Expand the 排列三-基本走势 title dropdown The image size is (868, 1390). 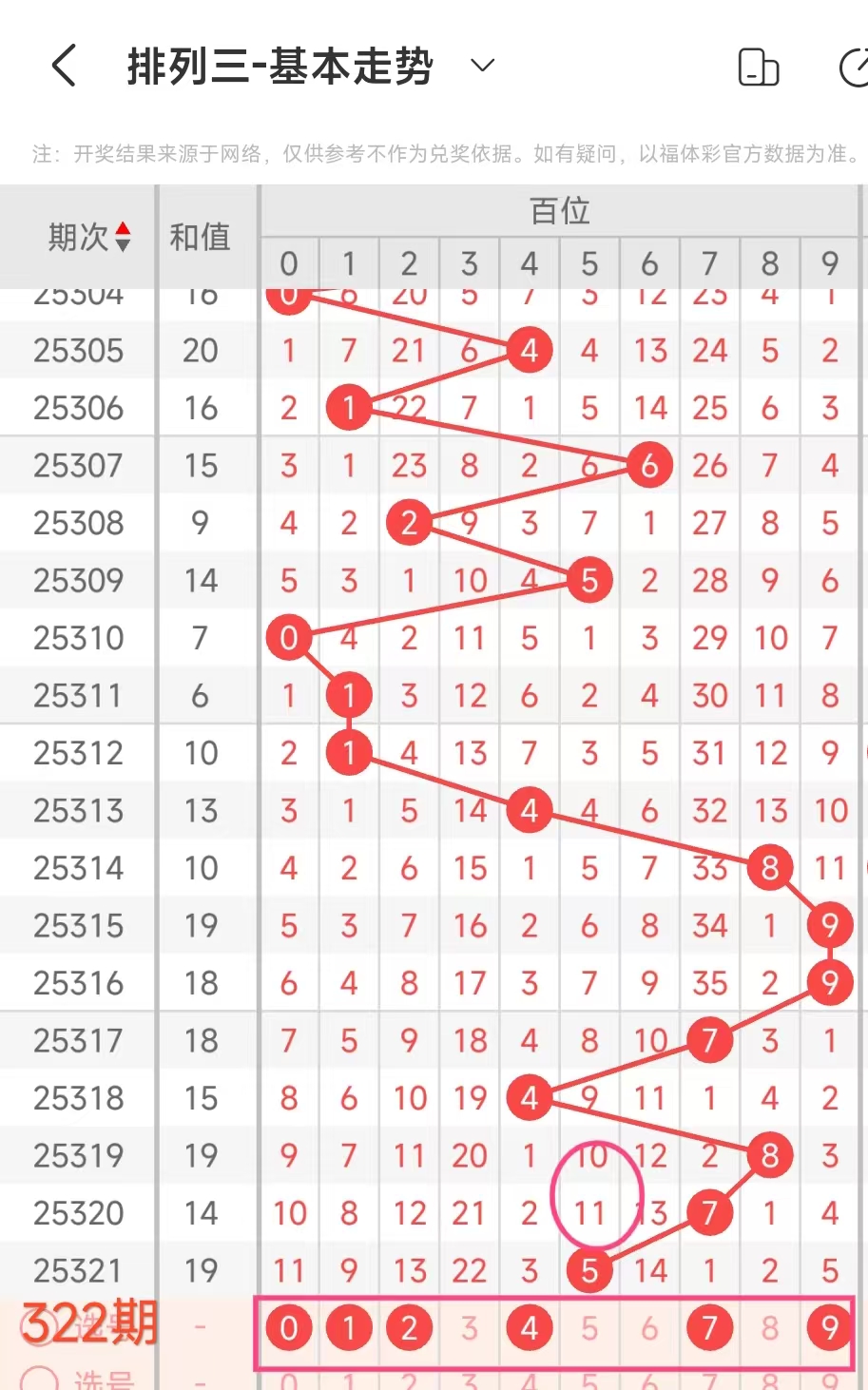(x=483, y=66)
